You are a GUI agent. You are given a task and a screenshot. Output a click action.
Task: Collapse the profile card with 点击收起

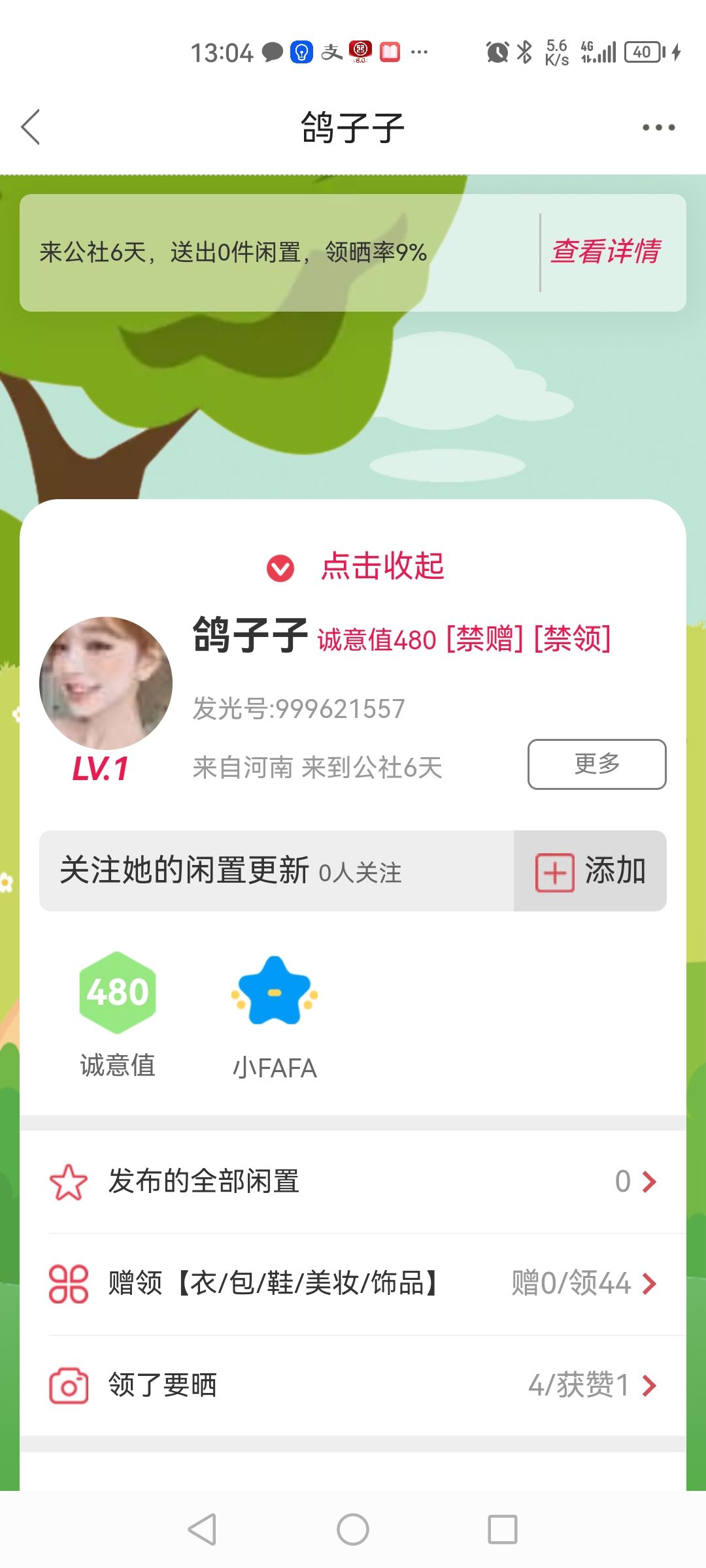[x=356, y=566]
